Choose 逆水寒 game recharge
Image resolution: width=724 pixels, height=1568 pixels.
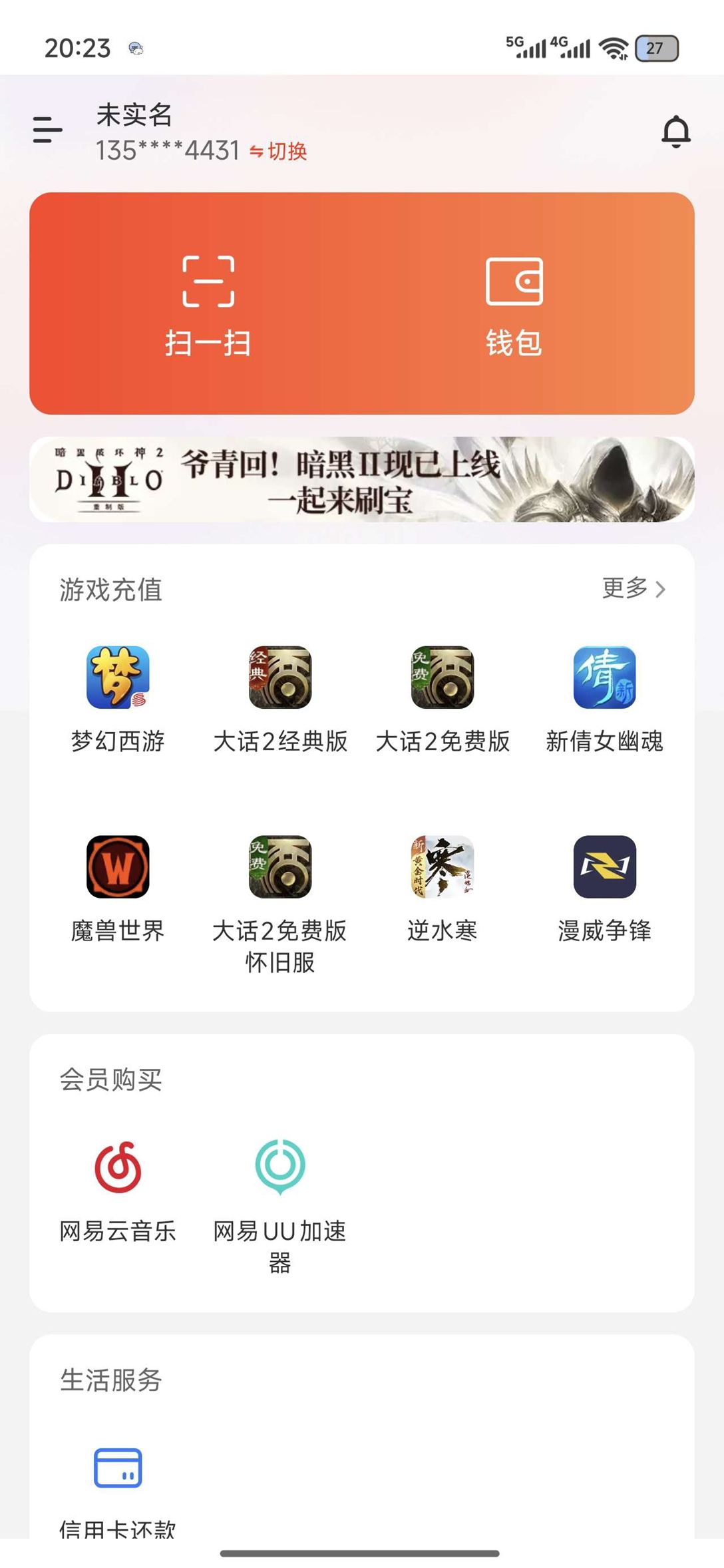[x=443, y=886]
